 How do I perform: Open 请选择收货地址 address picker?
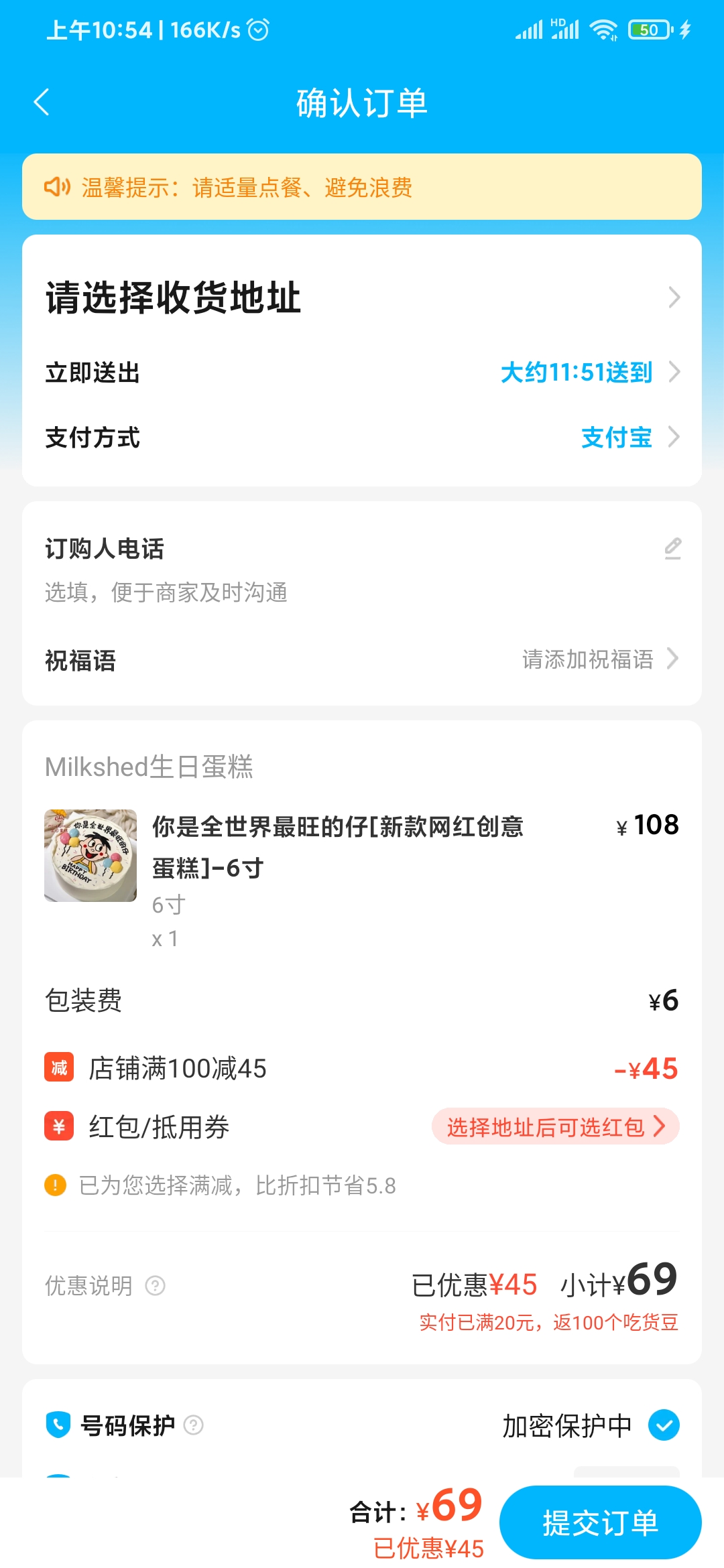point(362,297)
